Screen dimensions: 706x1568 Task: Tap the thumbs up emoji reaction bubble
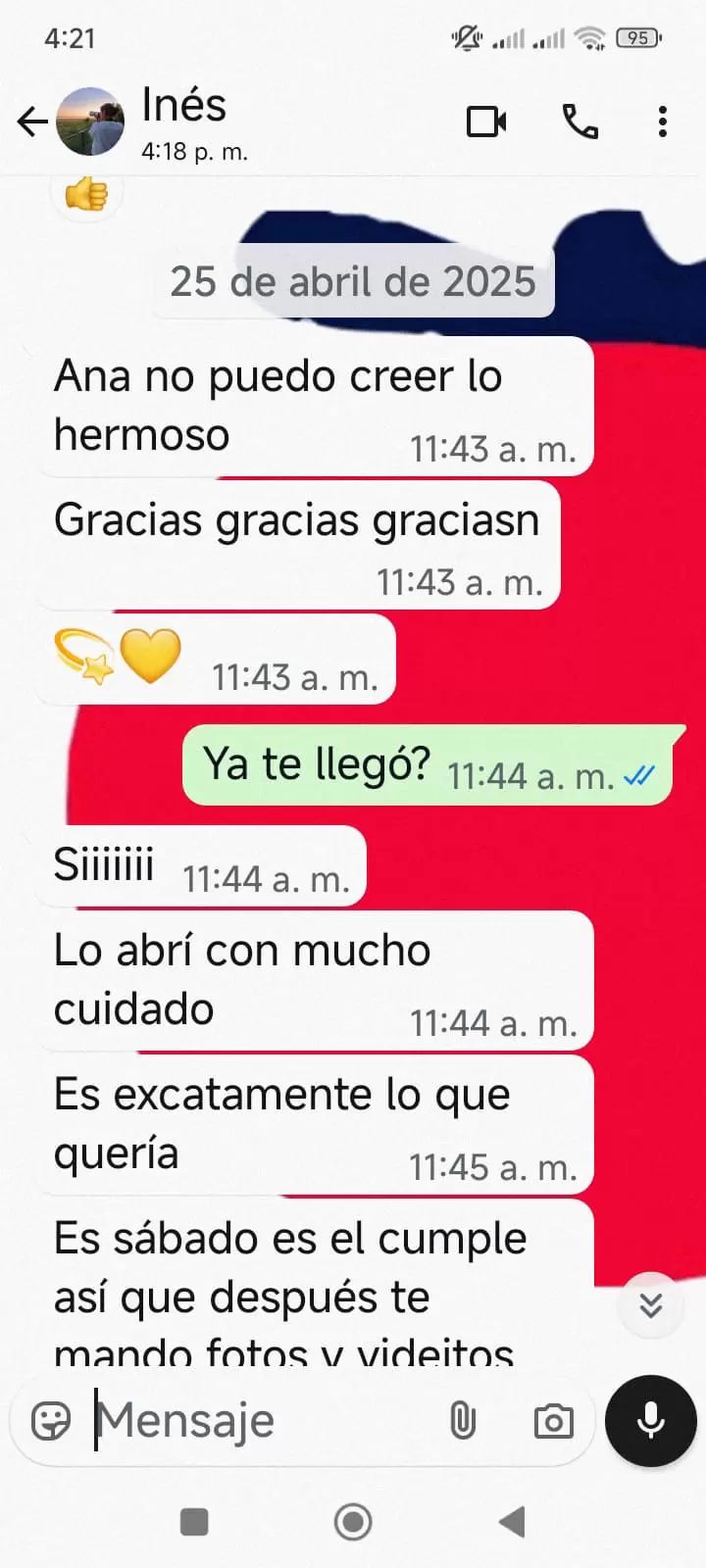[86, 193]
